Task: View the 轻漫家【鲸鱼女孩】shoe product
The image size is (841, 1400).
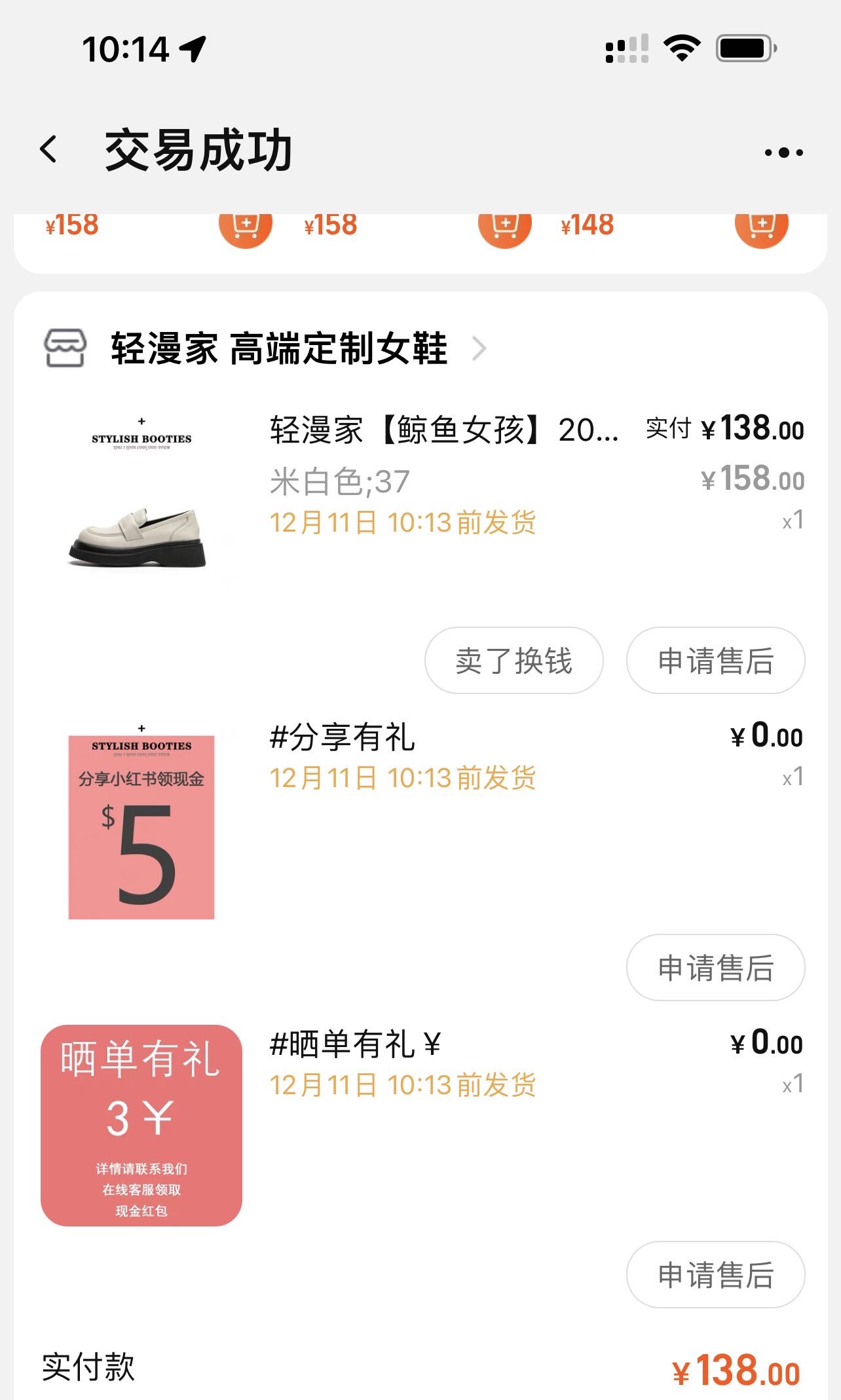Action: [444, 431]
